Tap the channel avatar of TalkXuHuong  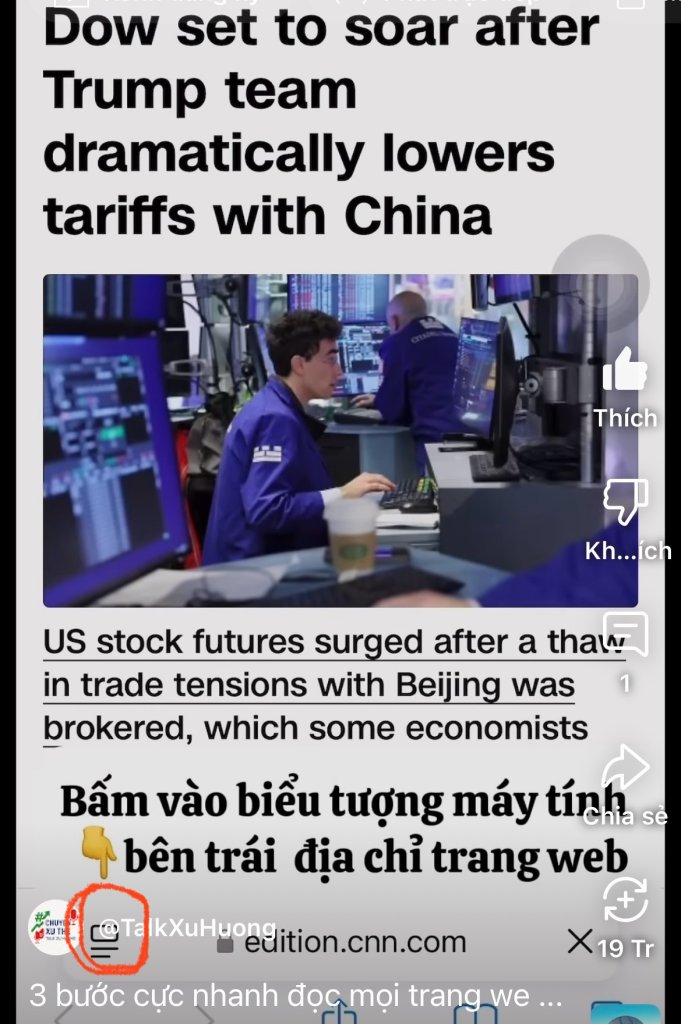51,926
